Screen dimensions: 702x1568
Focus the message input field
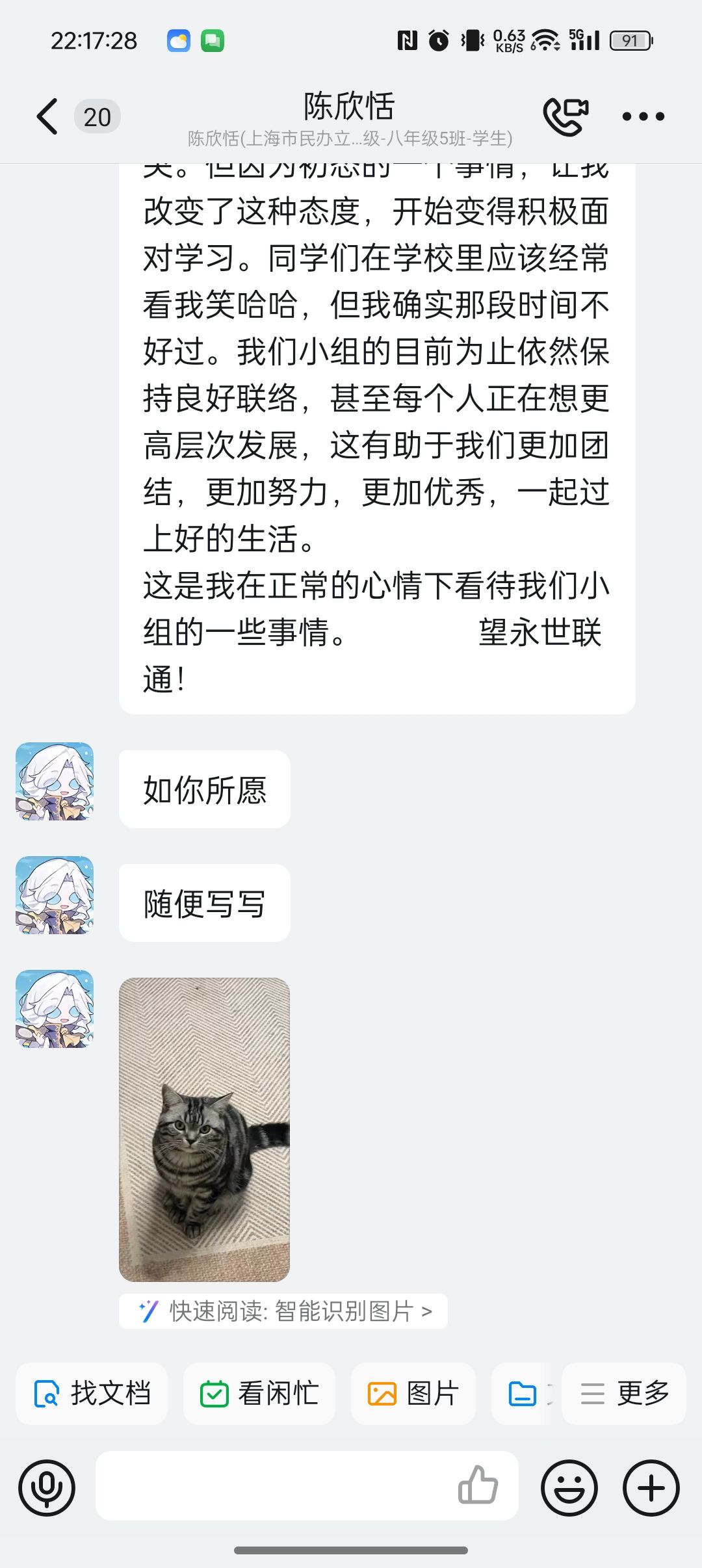click(273, 1486)
